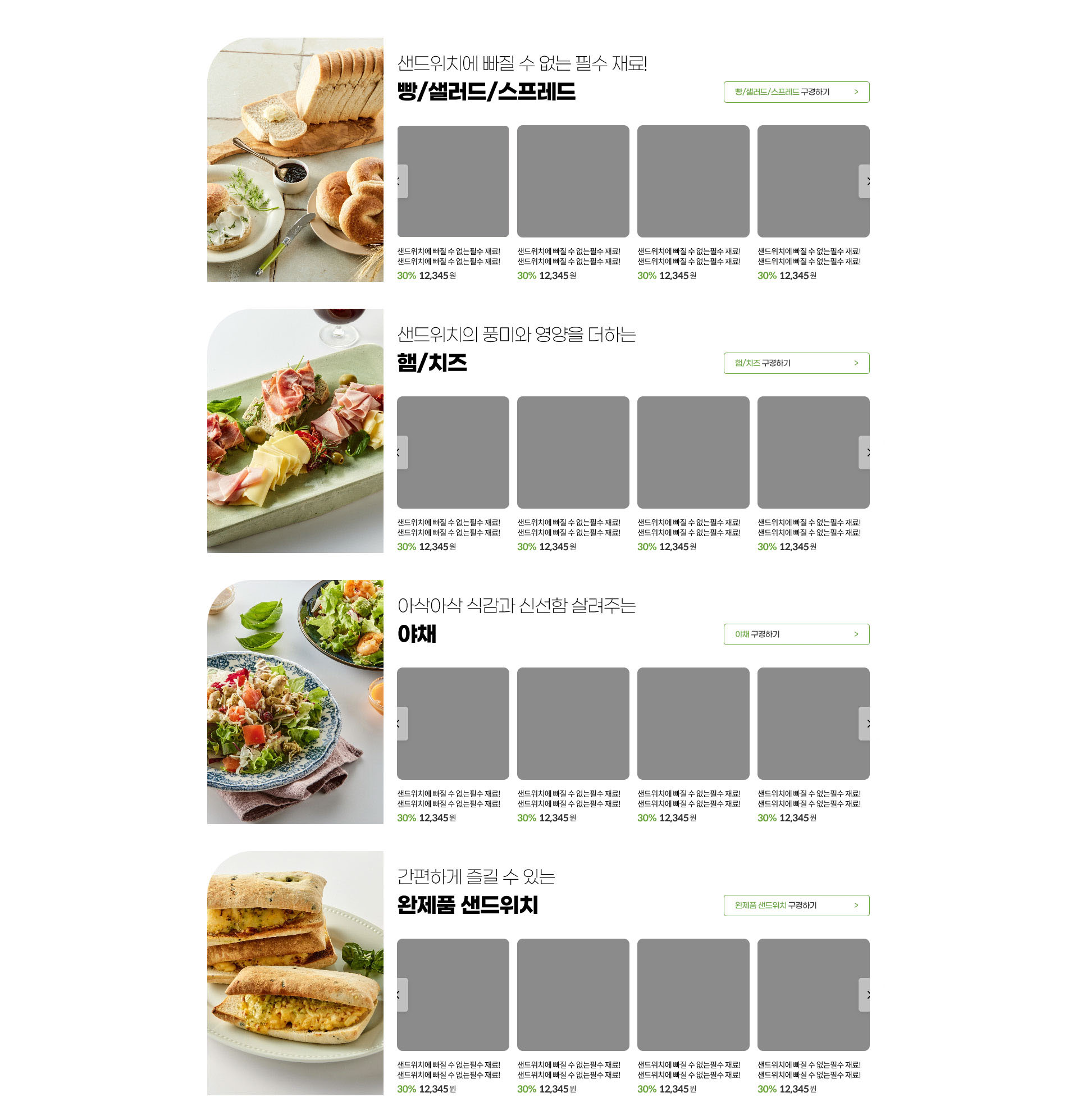The width and height of the screenshot is (1077, 1120).
Task: Open the third product card under 햄/치즈
Action: point(693,452)
